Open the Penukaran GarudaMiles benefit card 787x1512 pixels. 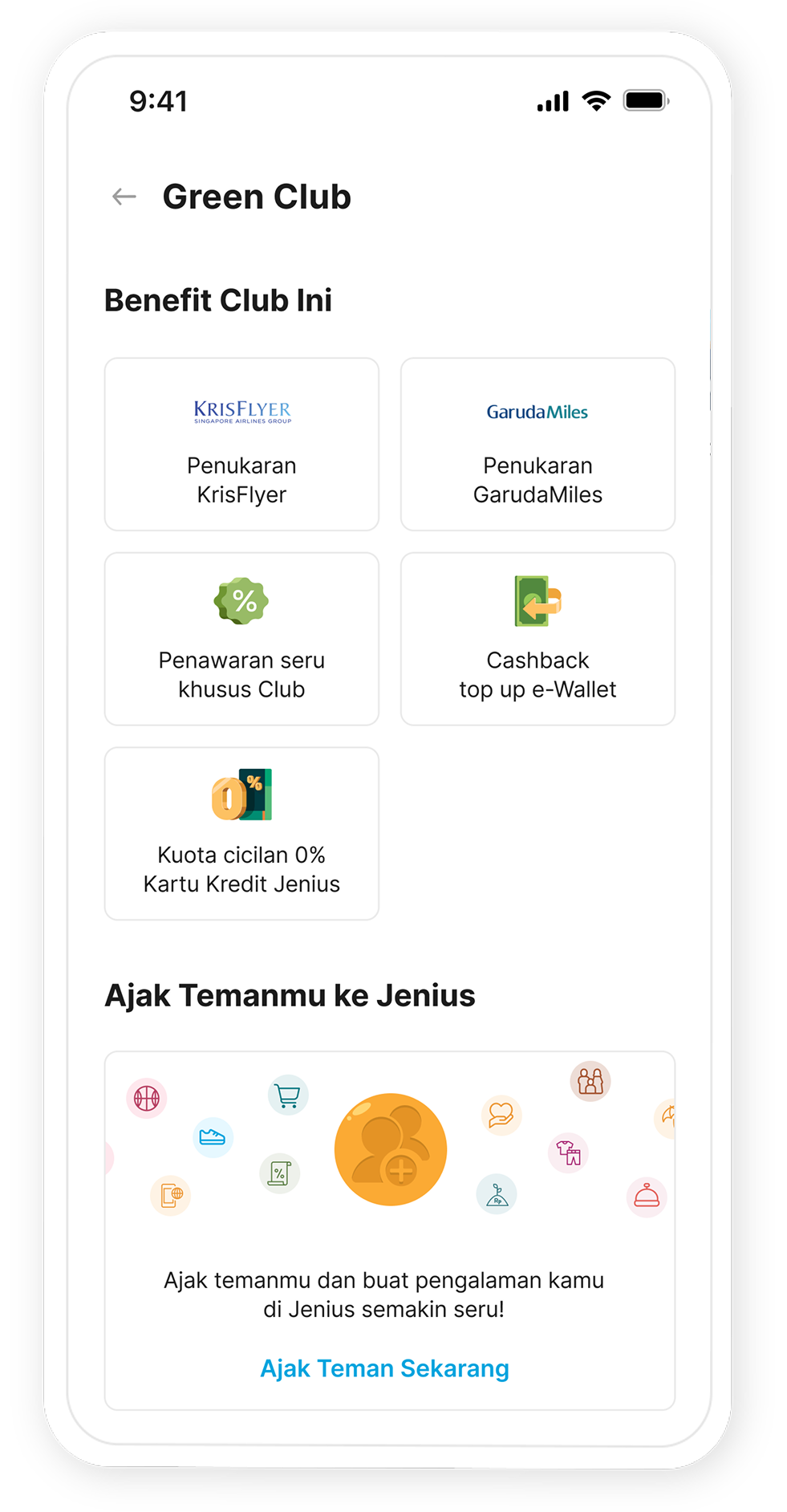coord(538,445)
